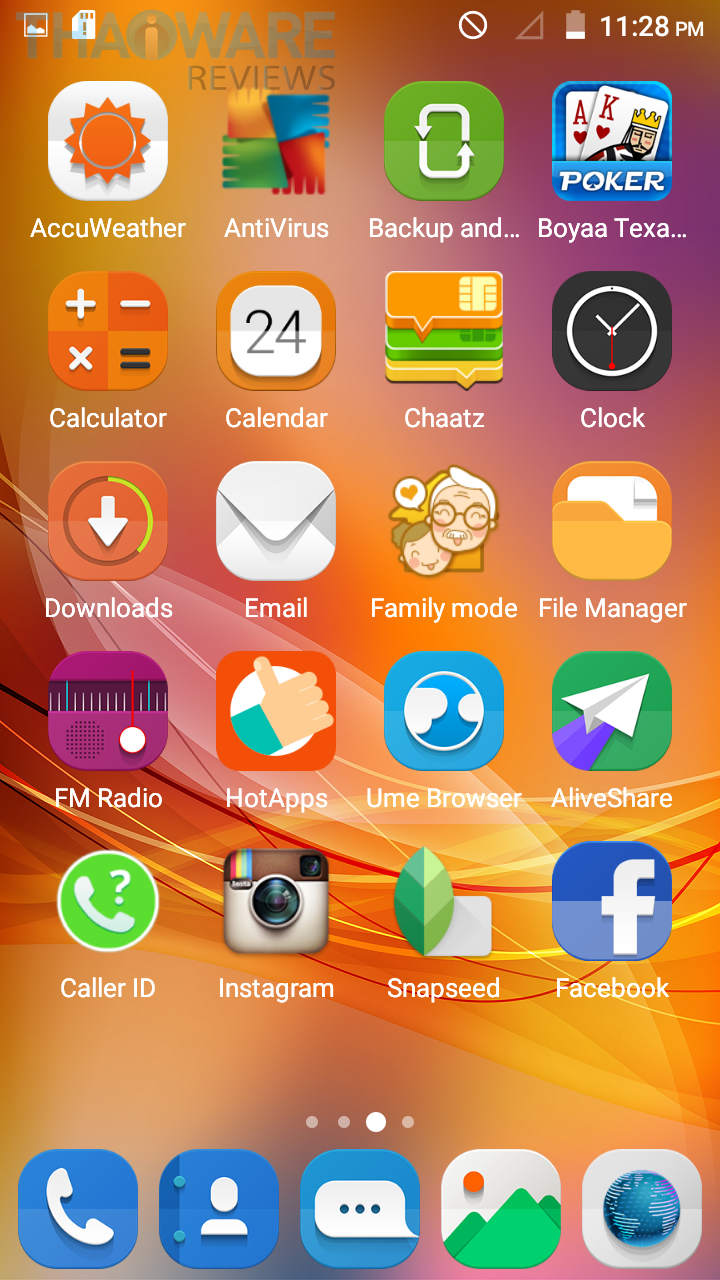Open the gallery app in dock
This screenshot has width=720, height=1280.
[x=501, y=1208]
